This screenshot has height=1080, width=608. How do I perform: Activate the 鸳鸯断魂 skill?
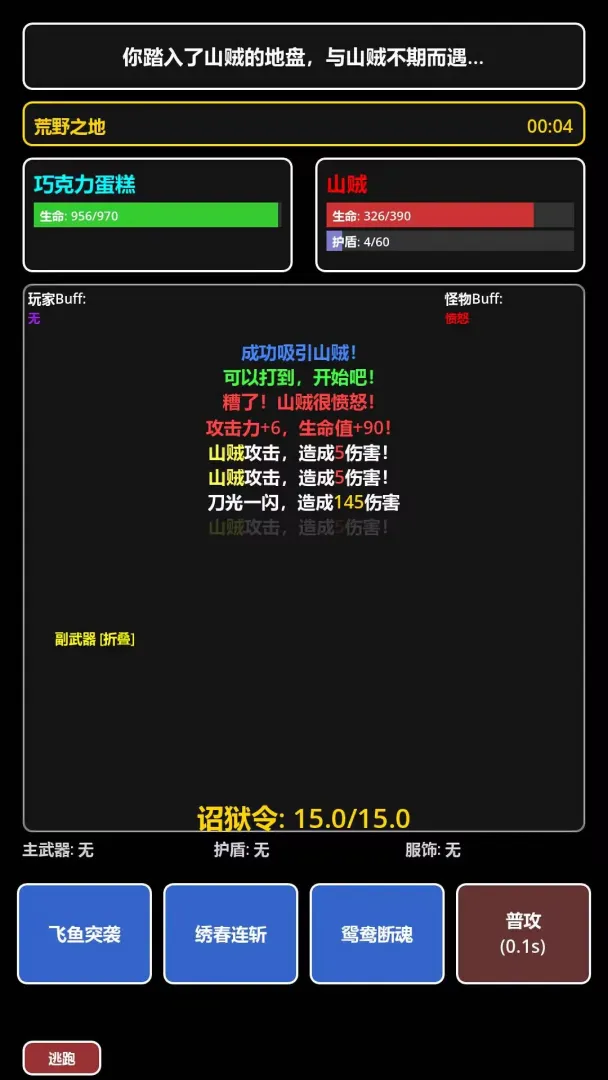[x=377, y=933]
